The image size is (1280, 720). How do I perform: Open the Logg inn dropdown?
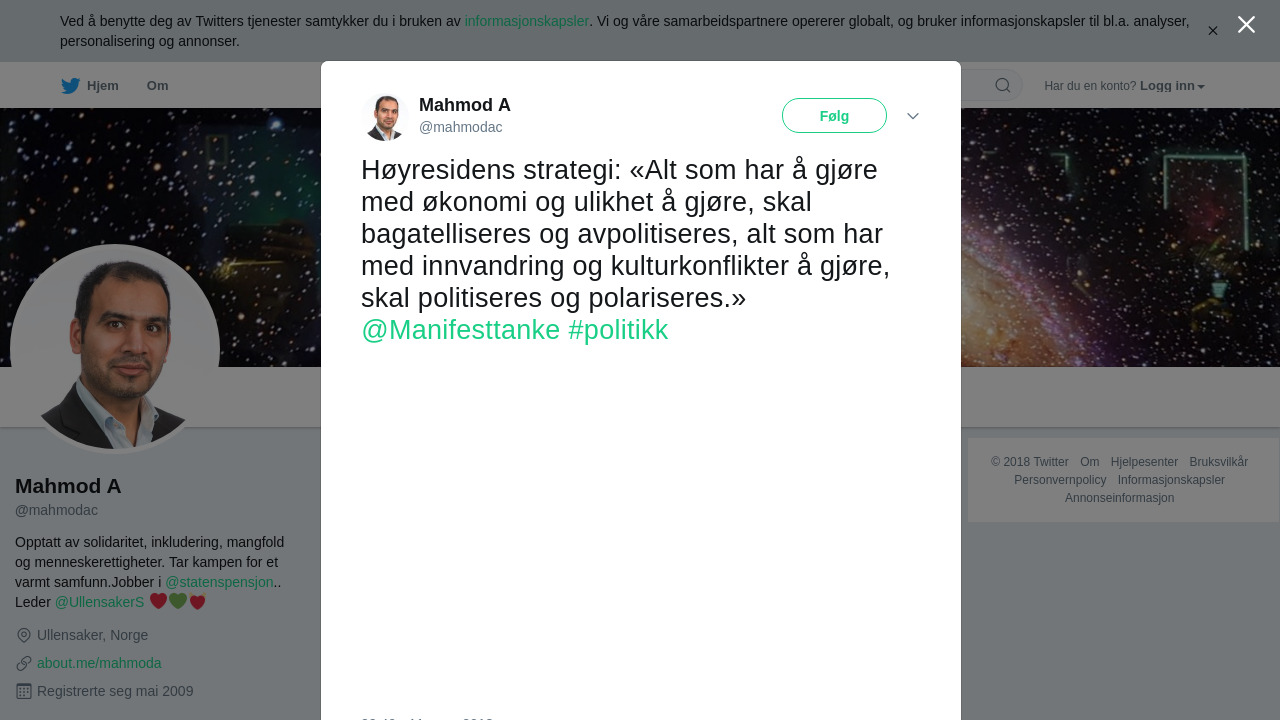[x=1172, y=86]
